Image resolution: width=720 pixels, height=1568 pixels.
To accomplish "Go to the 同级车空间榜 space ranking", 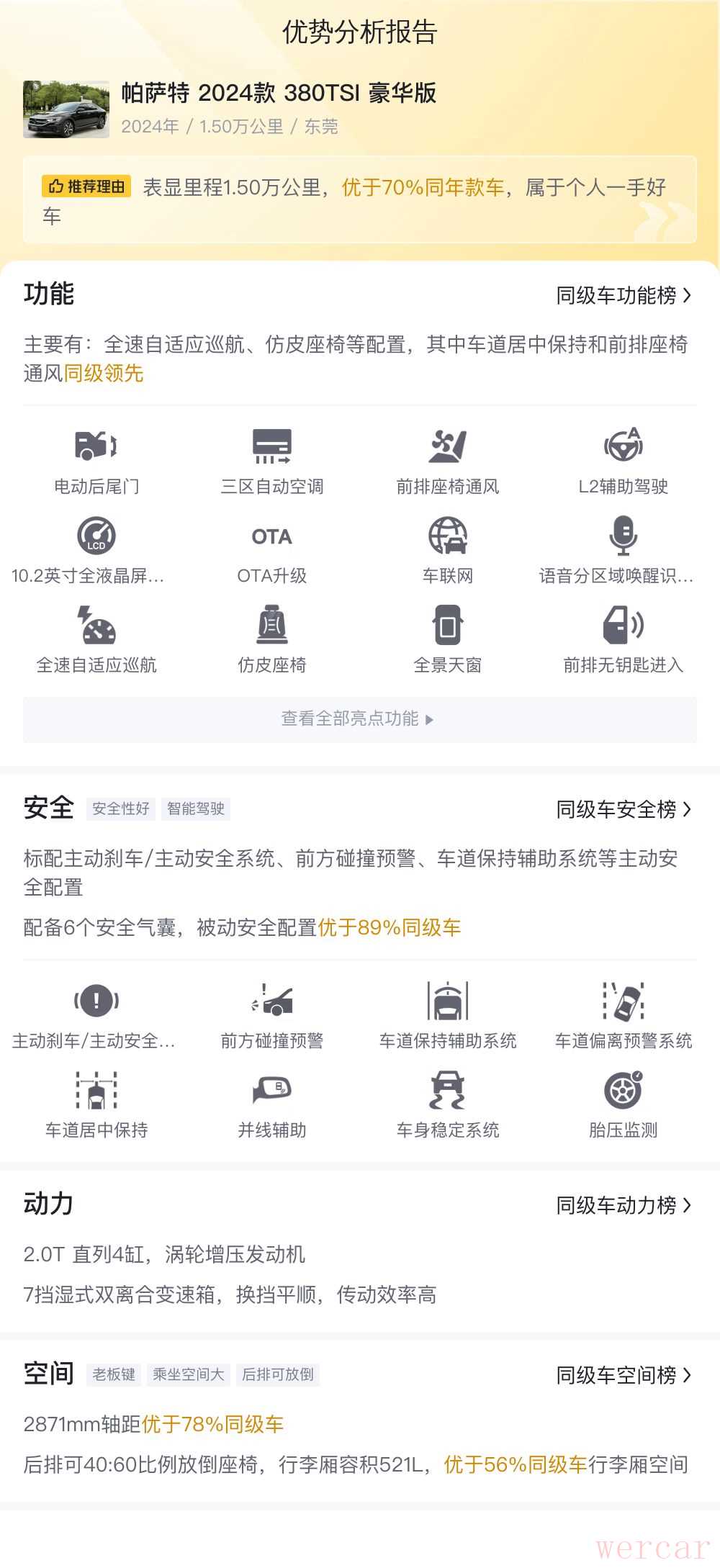I will click(x=624, y=1375).
